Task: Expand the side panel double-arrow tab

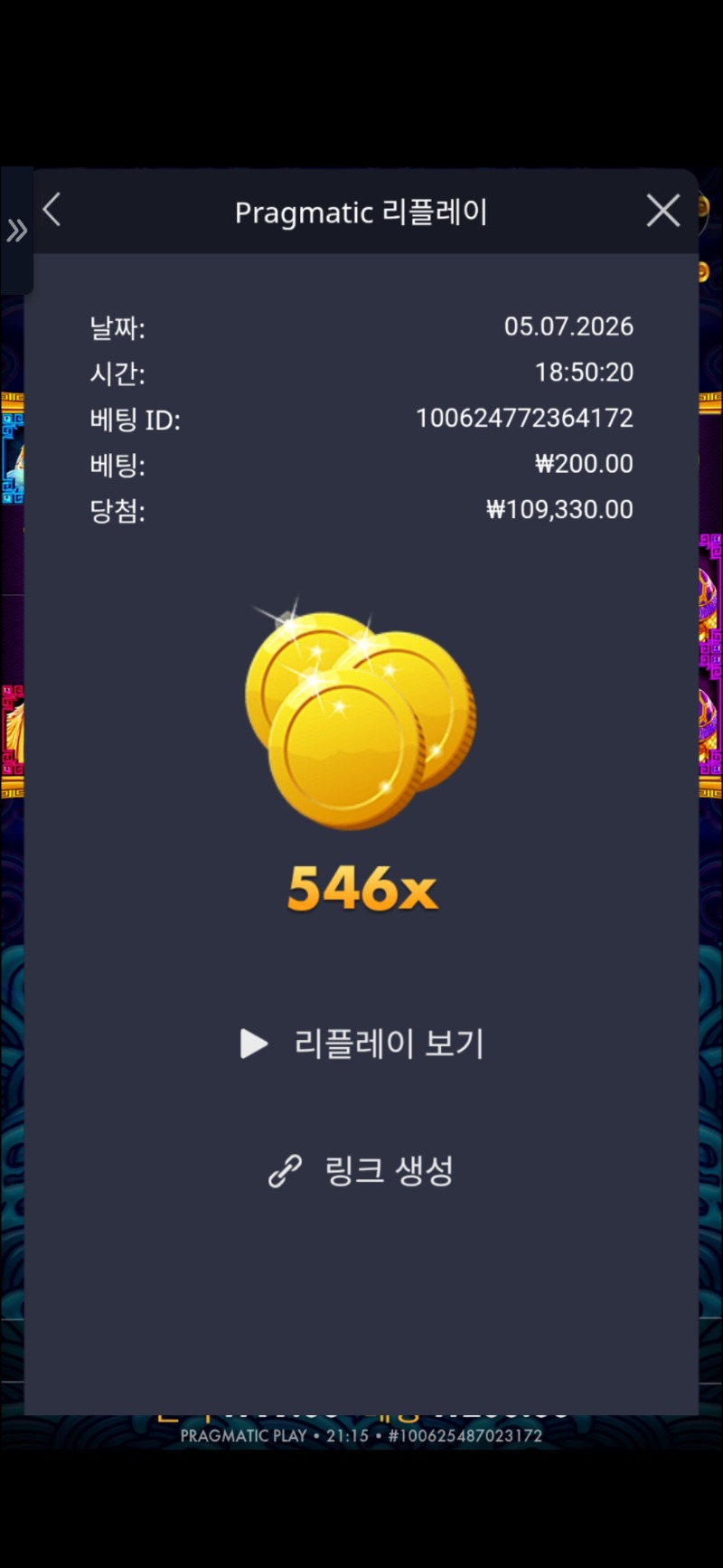Action: pyautogui.click(x=17, y=231)
